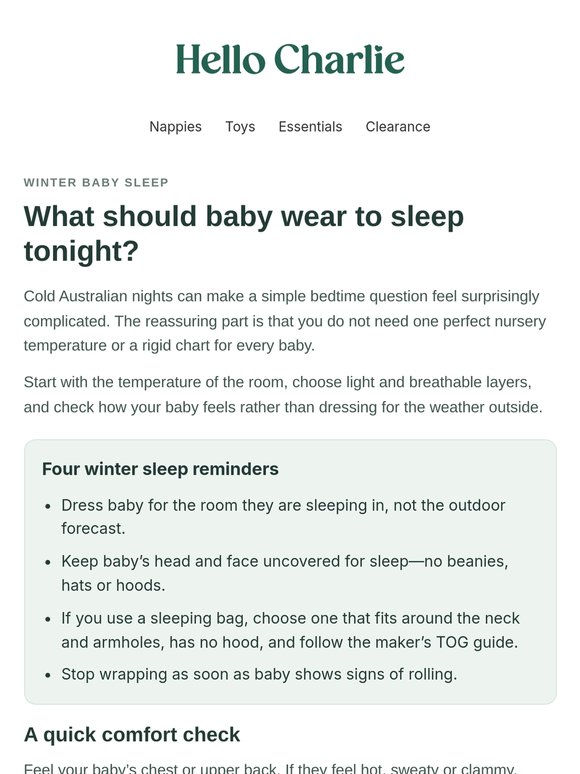Go to the Toys section

click(x=240, y=127)
